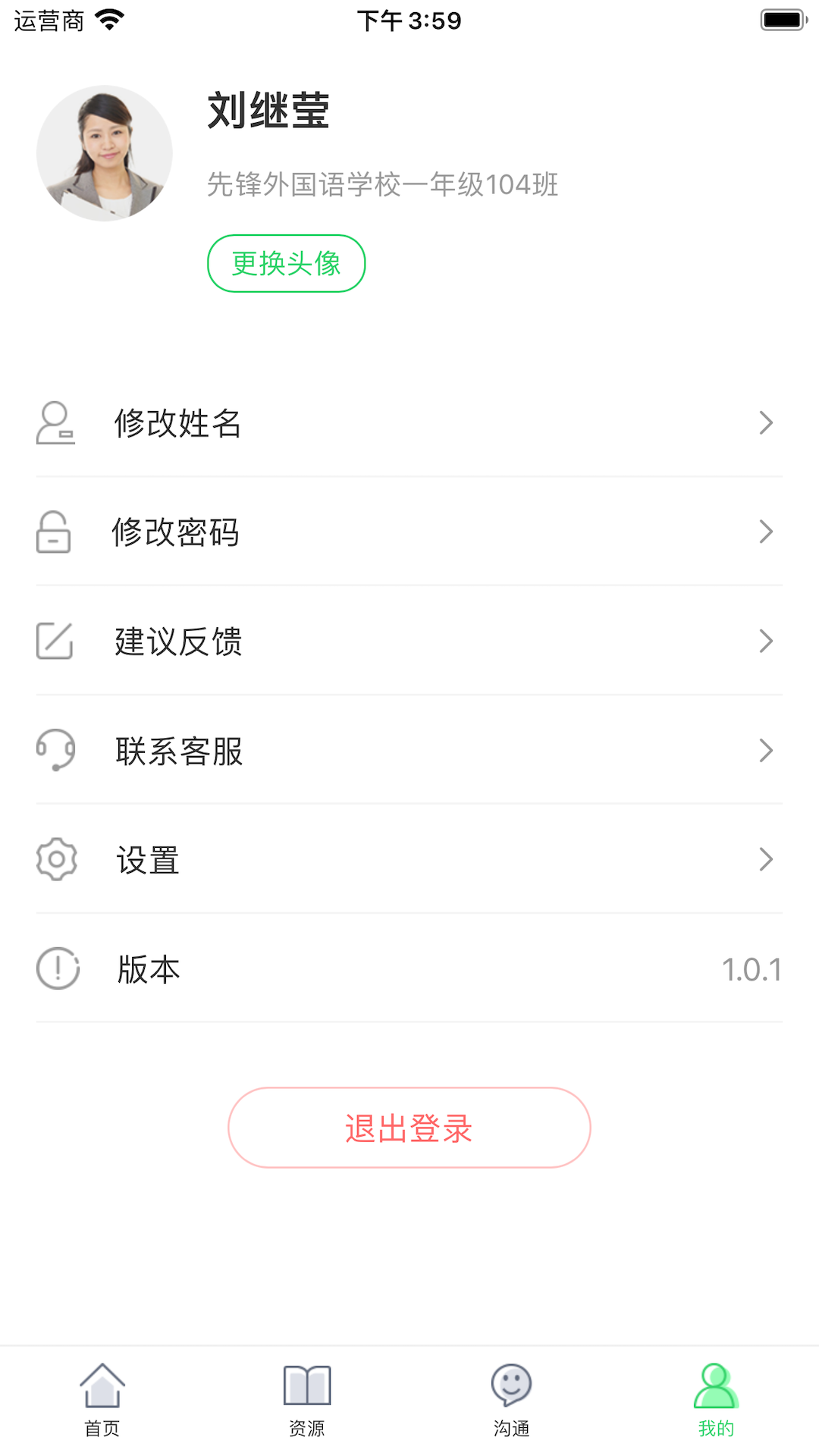819x1456 pixels.
Task: Tap the pencil icon for 建议反馈
Action: coord(54,642)
